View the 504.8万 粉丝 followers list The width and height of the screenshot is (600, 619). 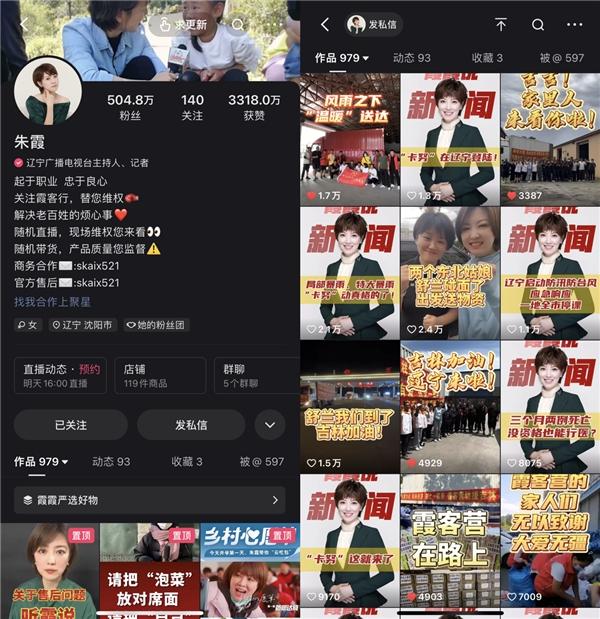pos(130,107)
